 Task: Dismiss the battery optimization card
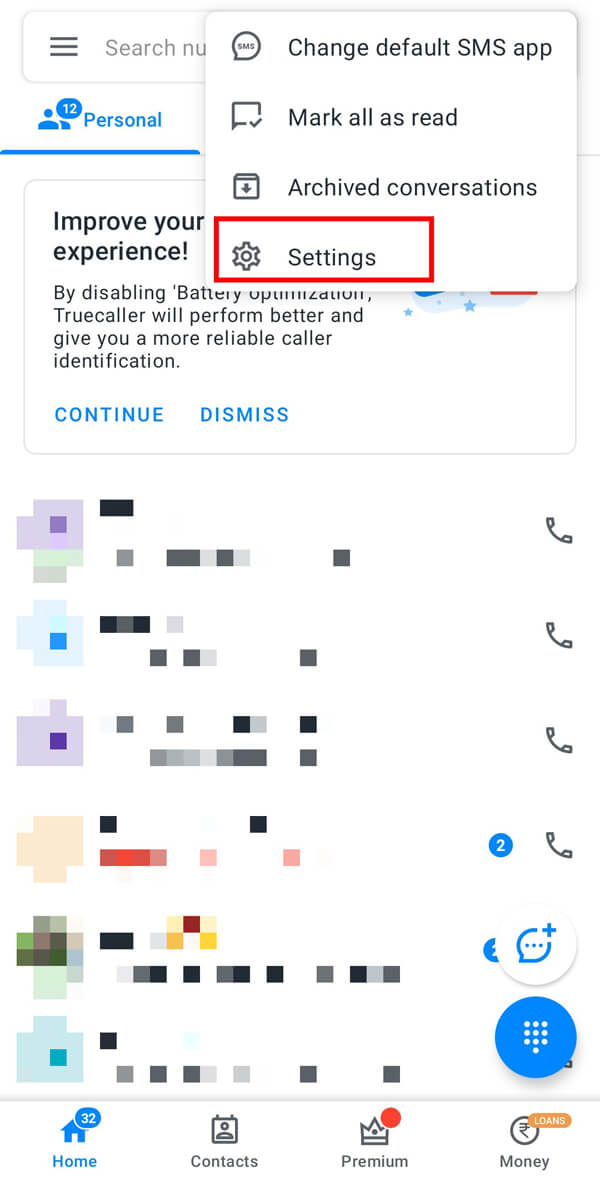[x=244, y=414]
